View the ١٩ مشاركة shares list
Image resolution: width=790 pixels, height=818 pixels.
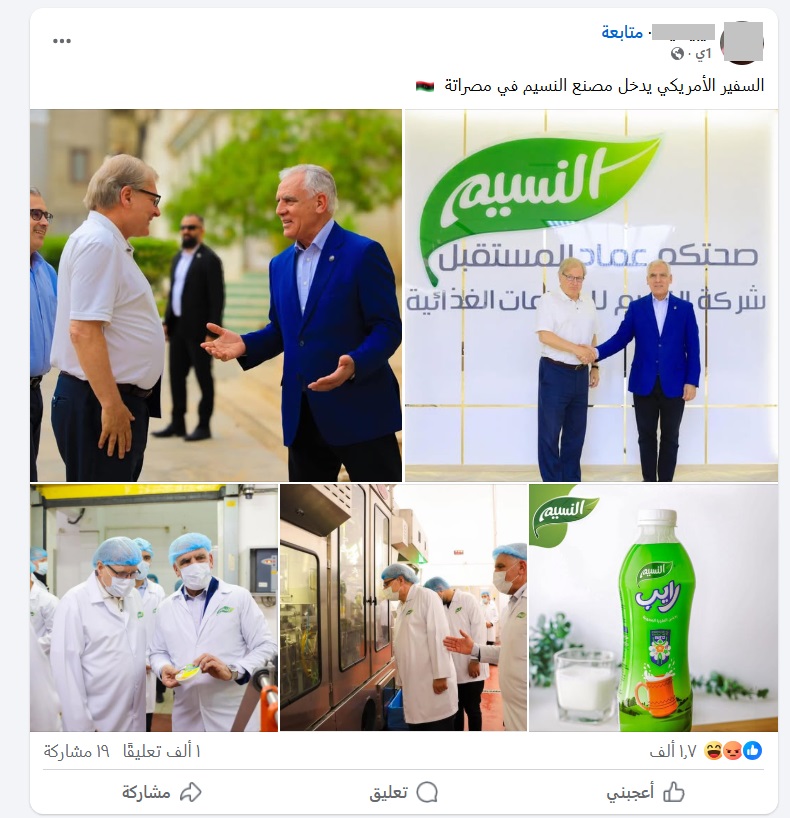coord(76,751)
